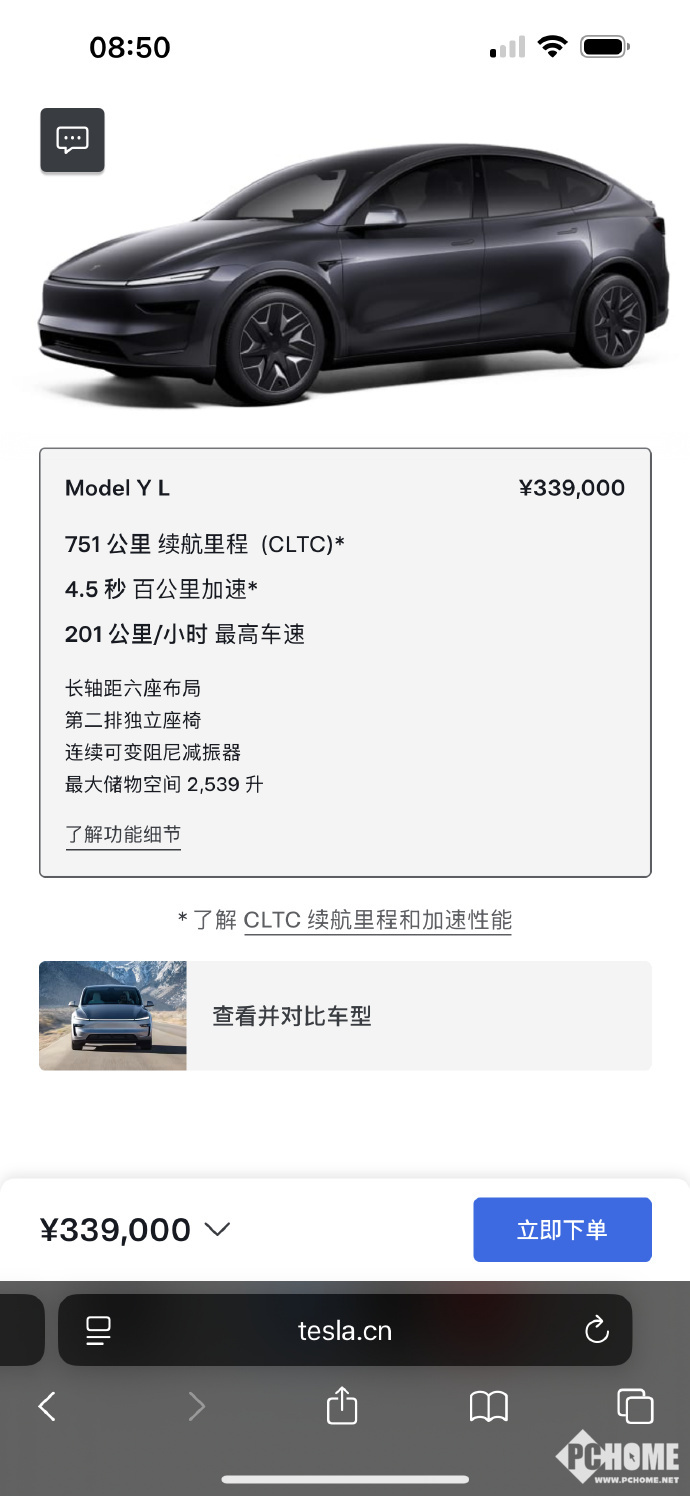Tap the tesla.cn address bar

pos(345,1330)
